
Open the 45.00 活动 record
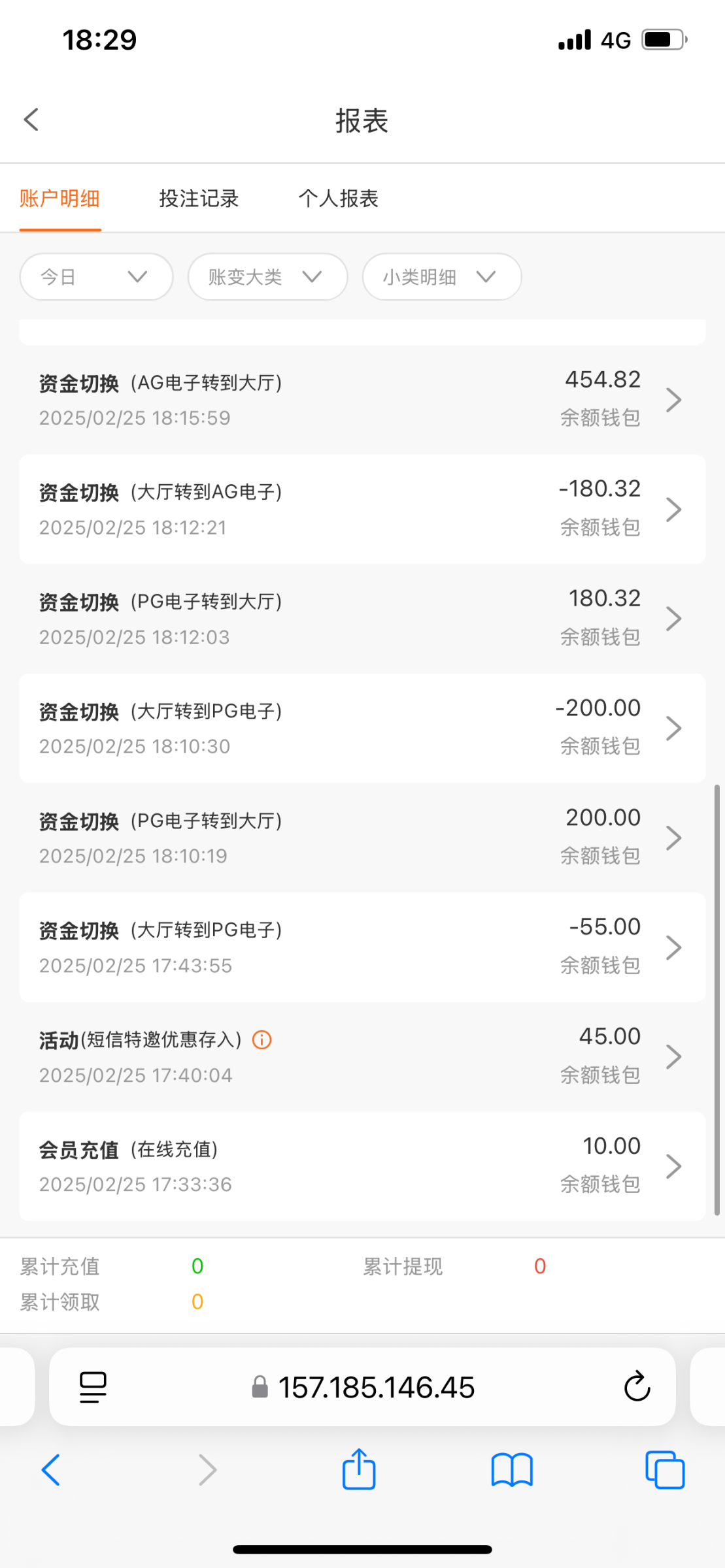tap(362, 1056)
